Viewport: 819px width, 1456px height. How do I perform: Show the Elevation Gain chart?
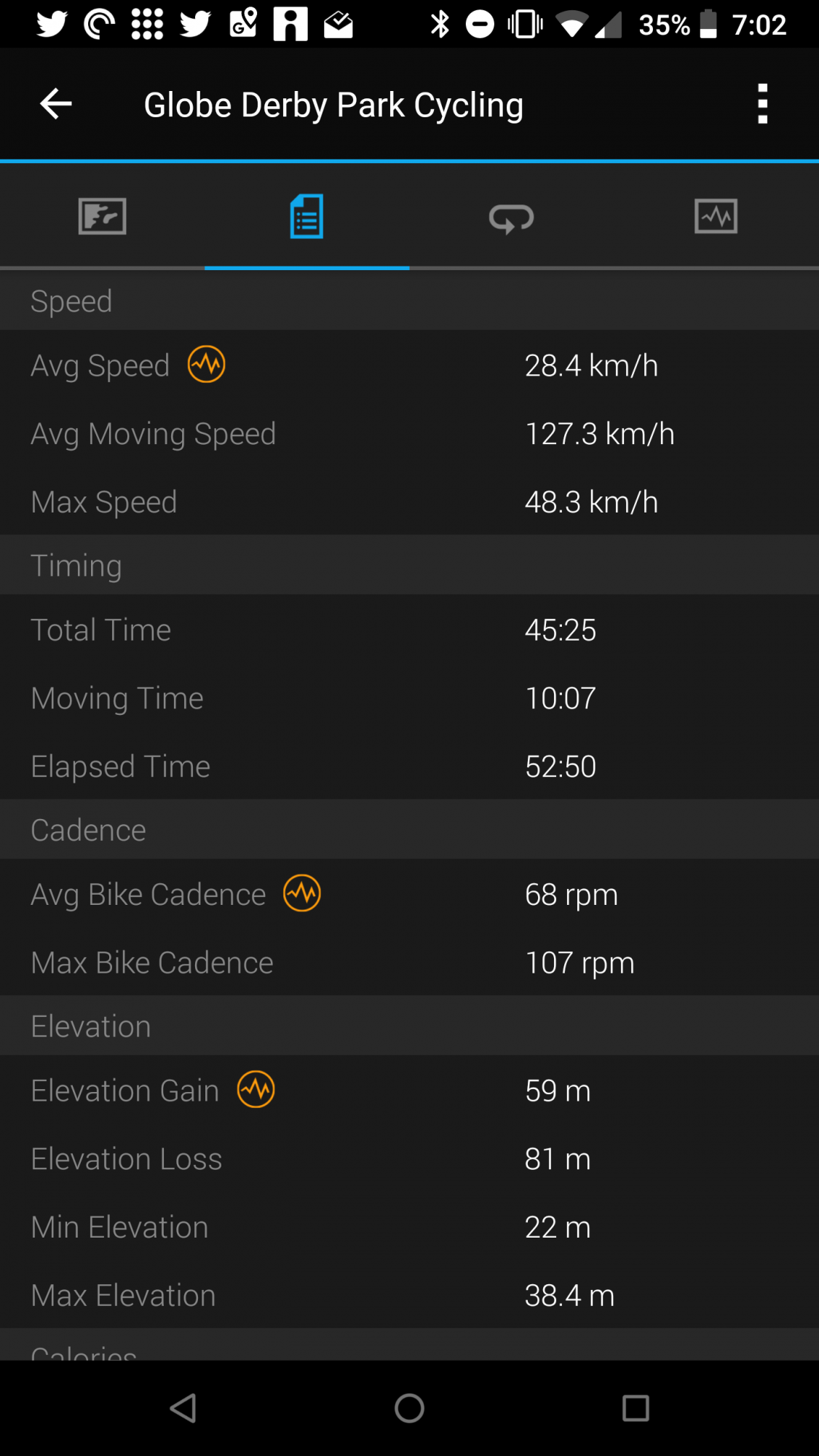256,1090
